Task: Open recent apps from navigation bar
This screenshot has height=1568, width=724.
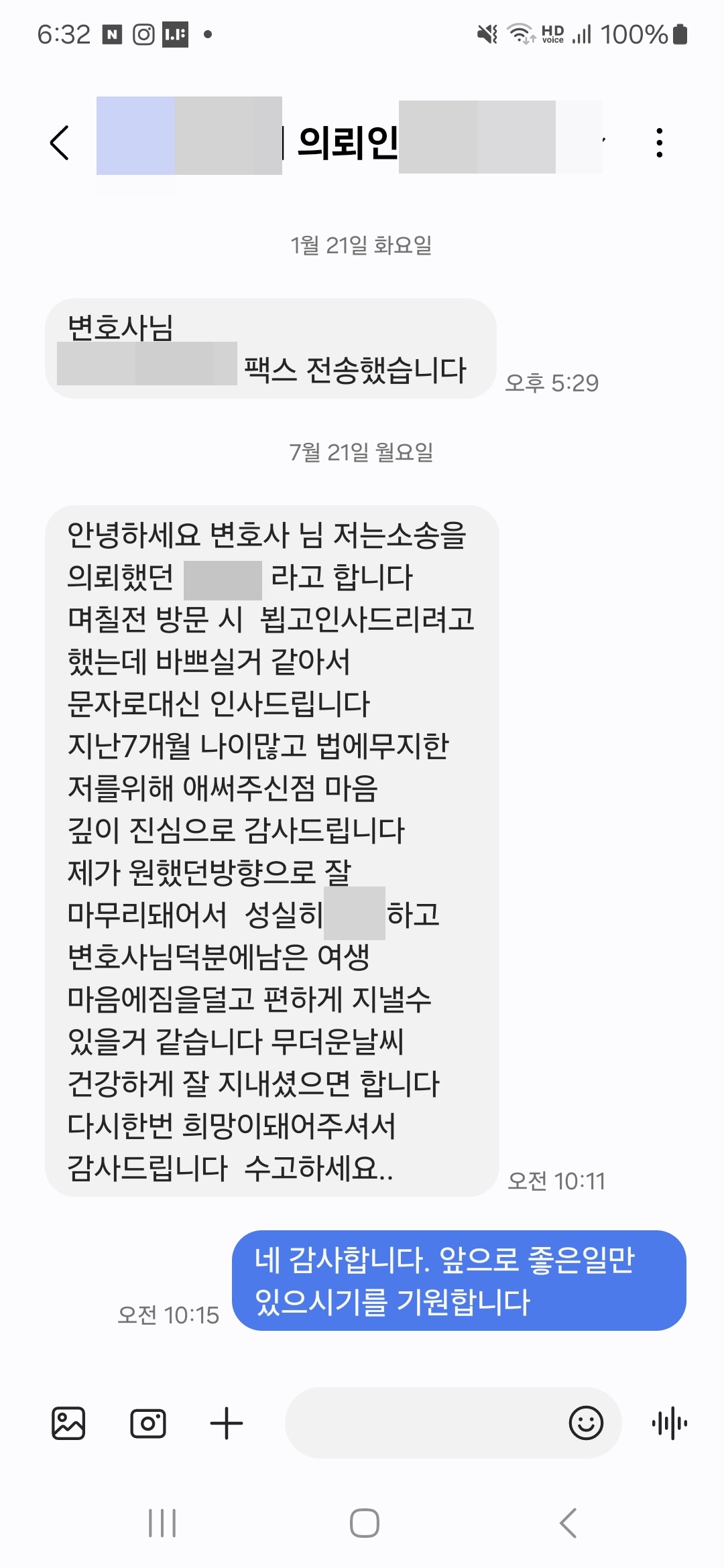Action: tap(162, 1523)
